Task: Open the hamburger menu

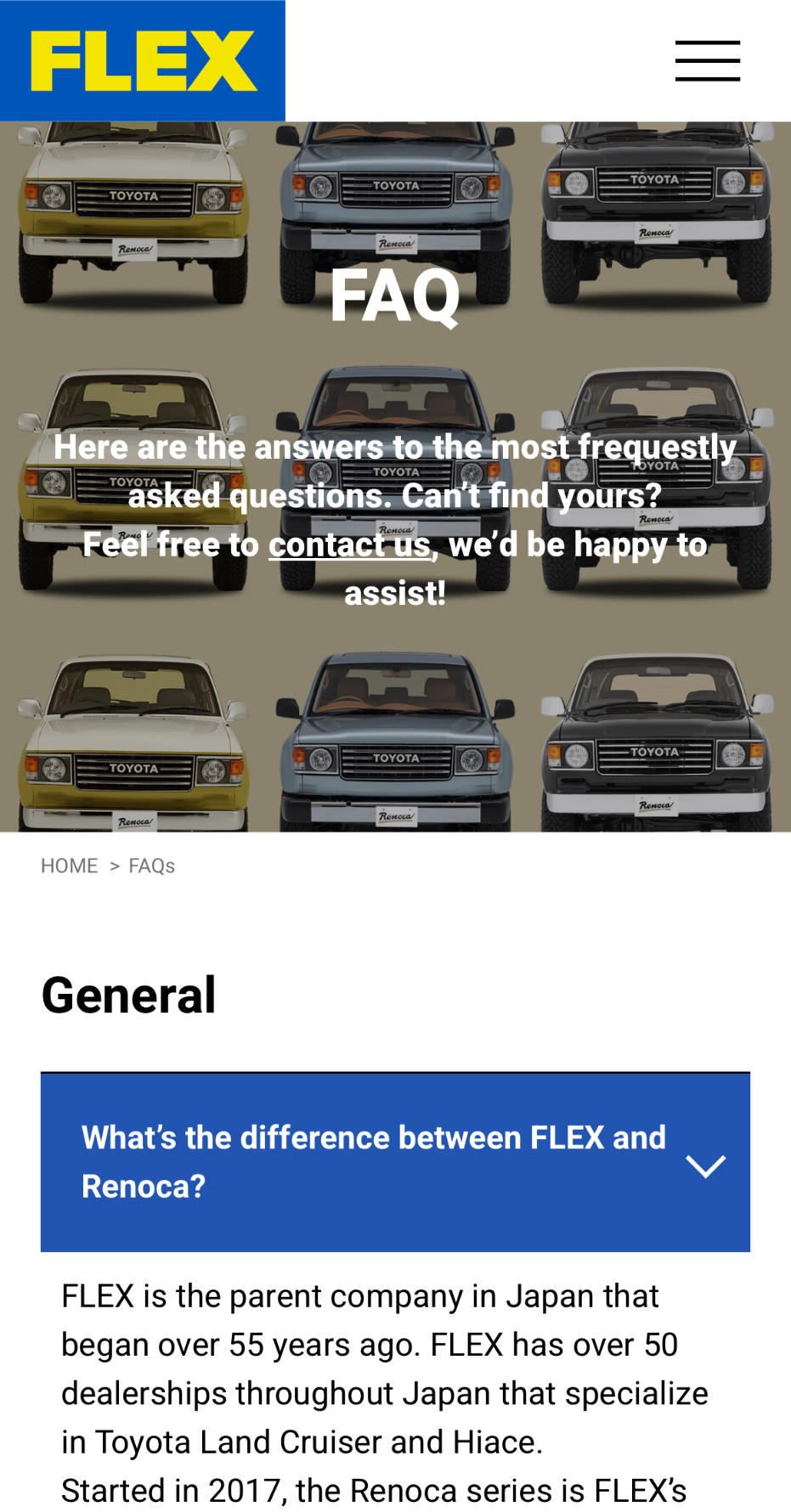Action: [x=707, y=61]
